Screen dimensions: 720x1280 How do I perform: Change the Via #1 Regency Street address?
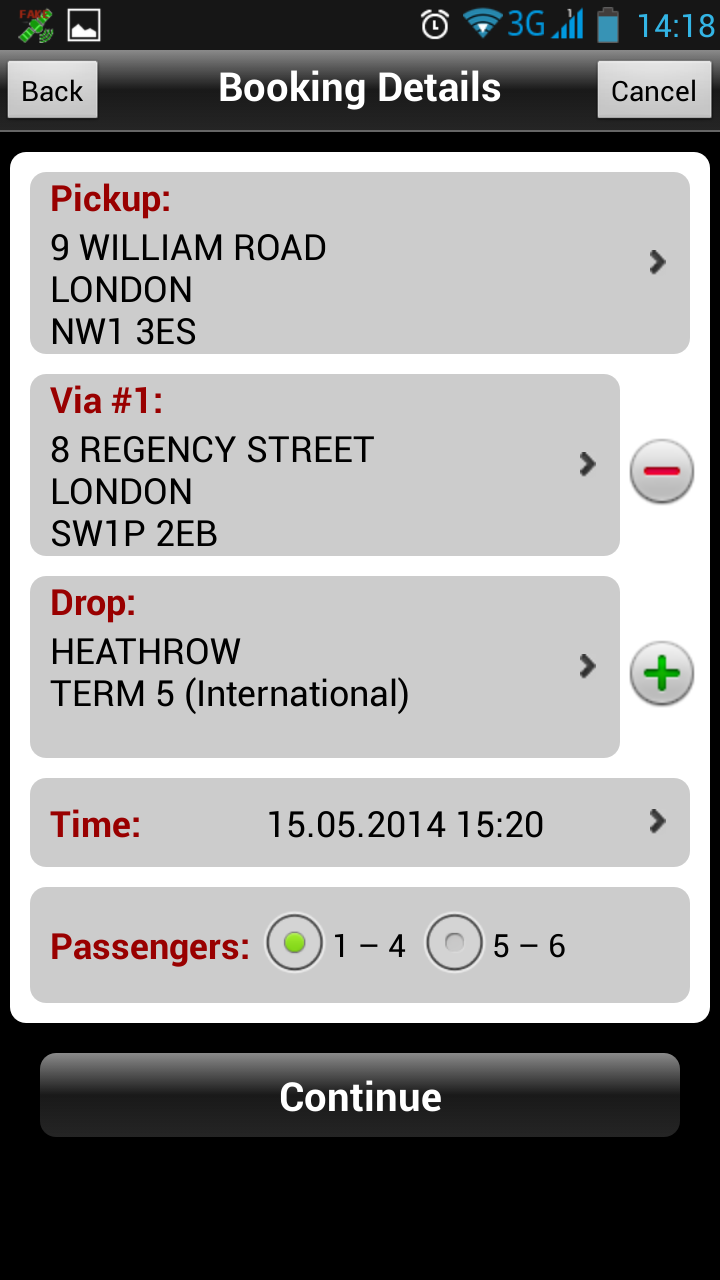(325, 465)
